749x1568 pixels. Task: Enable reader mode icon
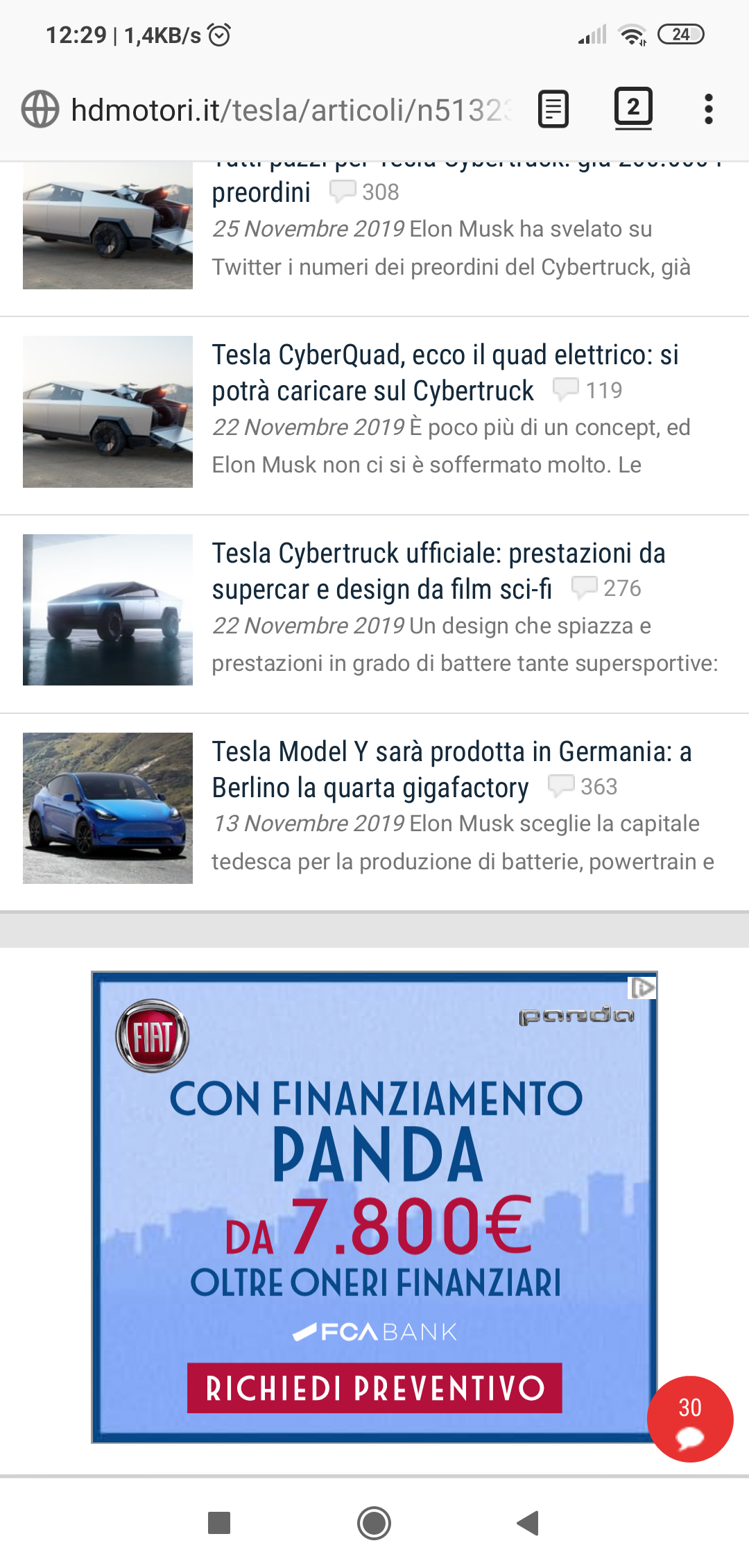click(553, 110)
